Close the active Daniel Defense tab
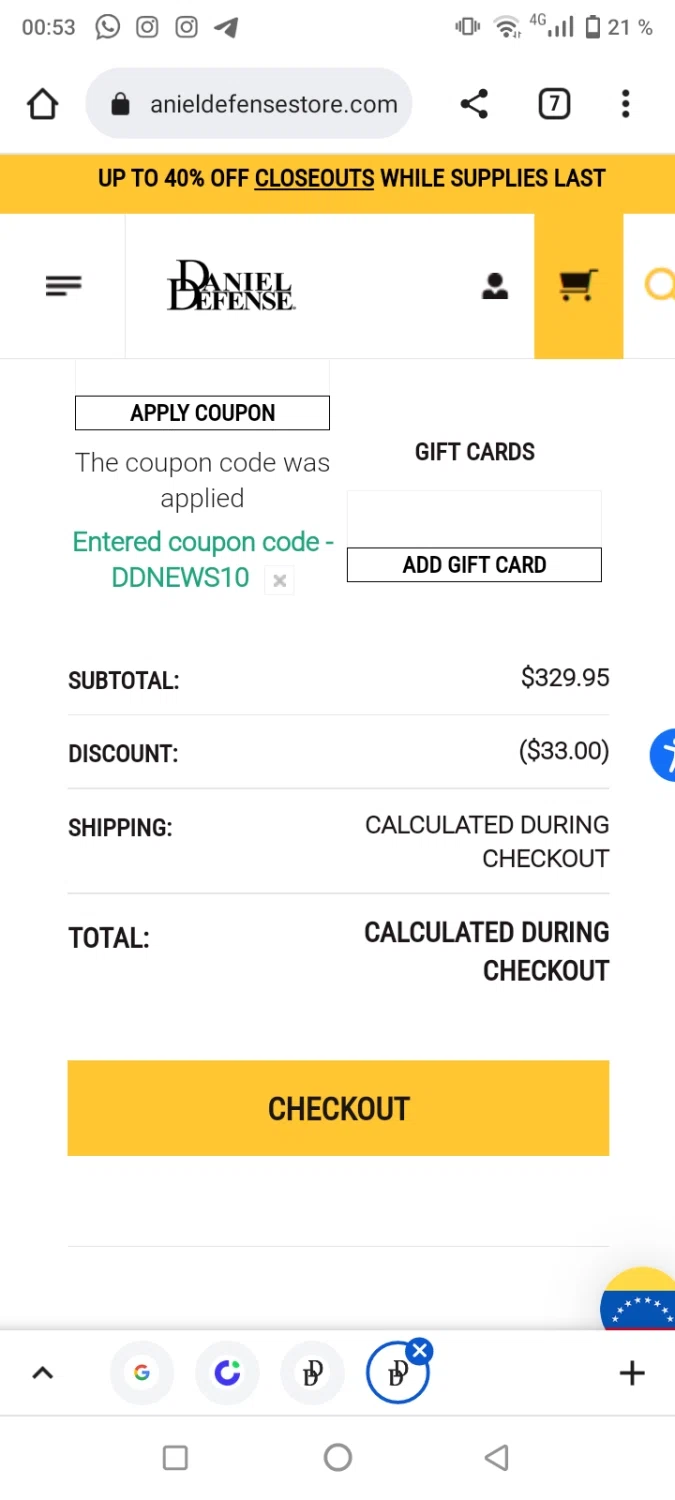The height and width of the screenshot is (1500, 675). coord(420,1352)
